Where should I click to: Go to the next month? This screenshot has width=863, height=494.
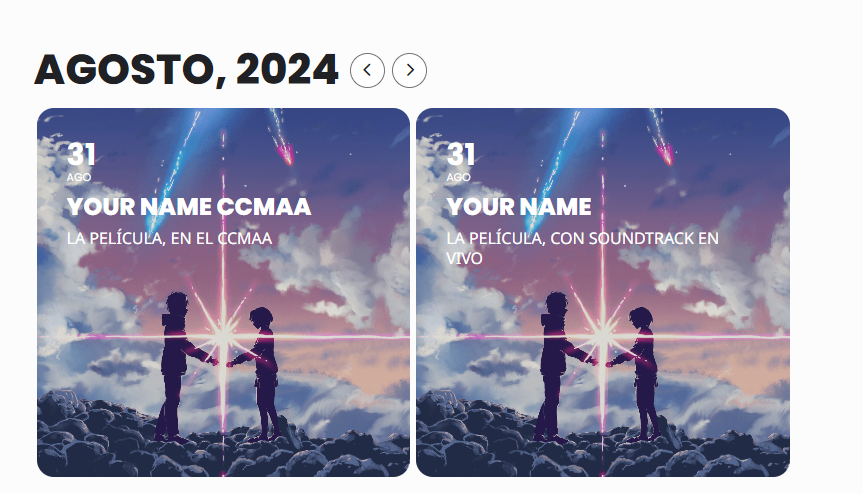pyautogui.click(x=409, y=70)
